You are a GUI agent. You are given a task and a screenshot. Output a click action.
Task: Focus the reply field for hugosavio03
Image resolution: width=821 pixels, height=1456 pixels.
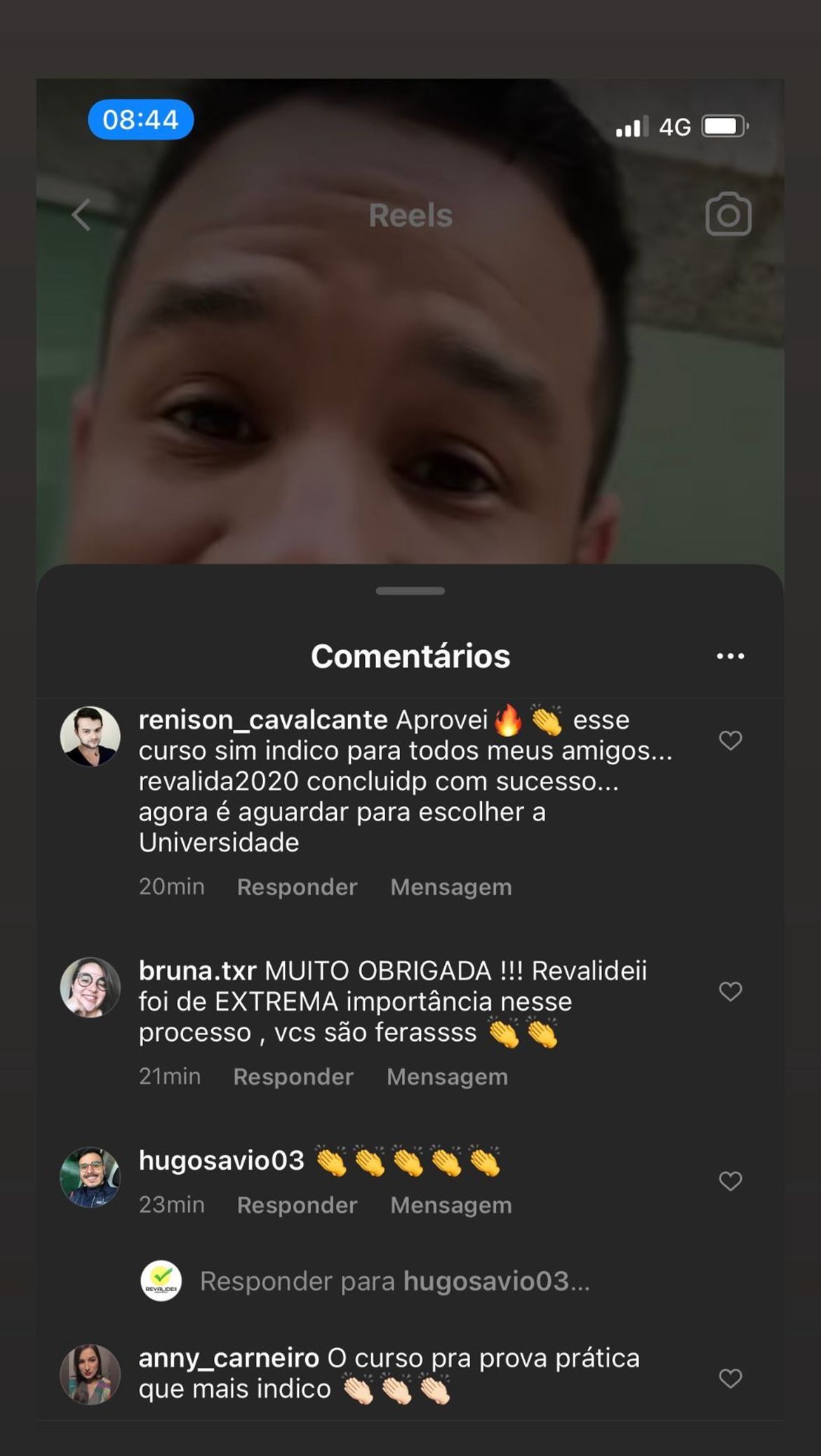394,1281
